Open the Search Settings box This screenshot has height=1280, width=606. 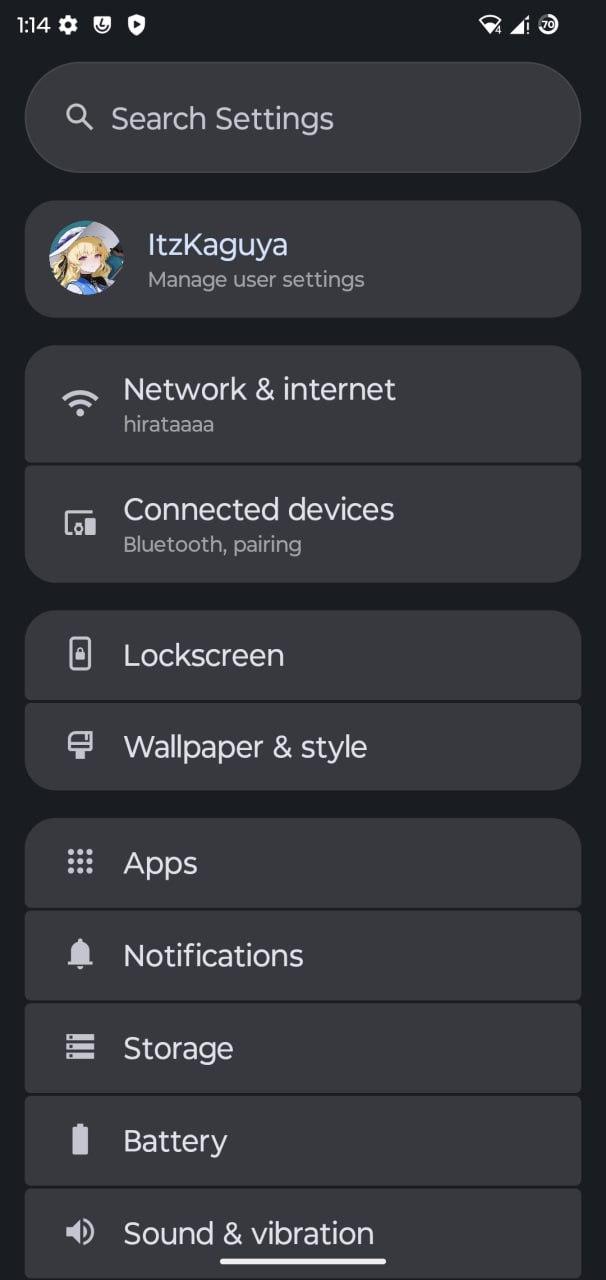[302, 118]
